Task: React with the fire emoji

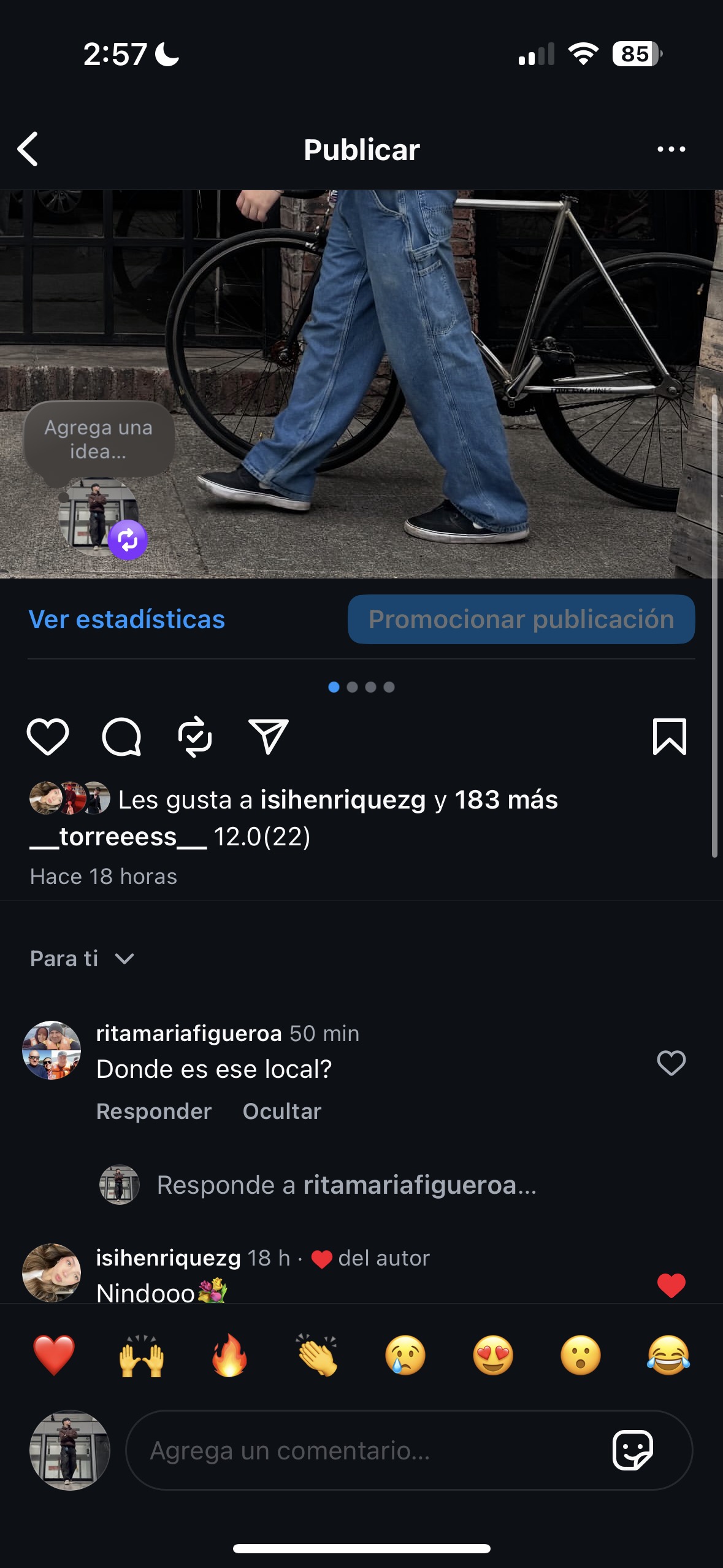Action: (229, 1356)
